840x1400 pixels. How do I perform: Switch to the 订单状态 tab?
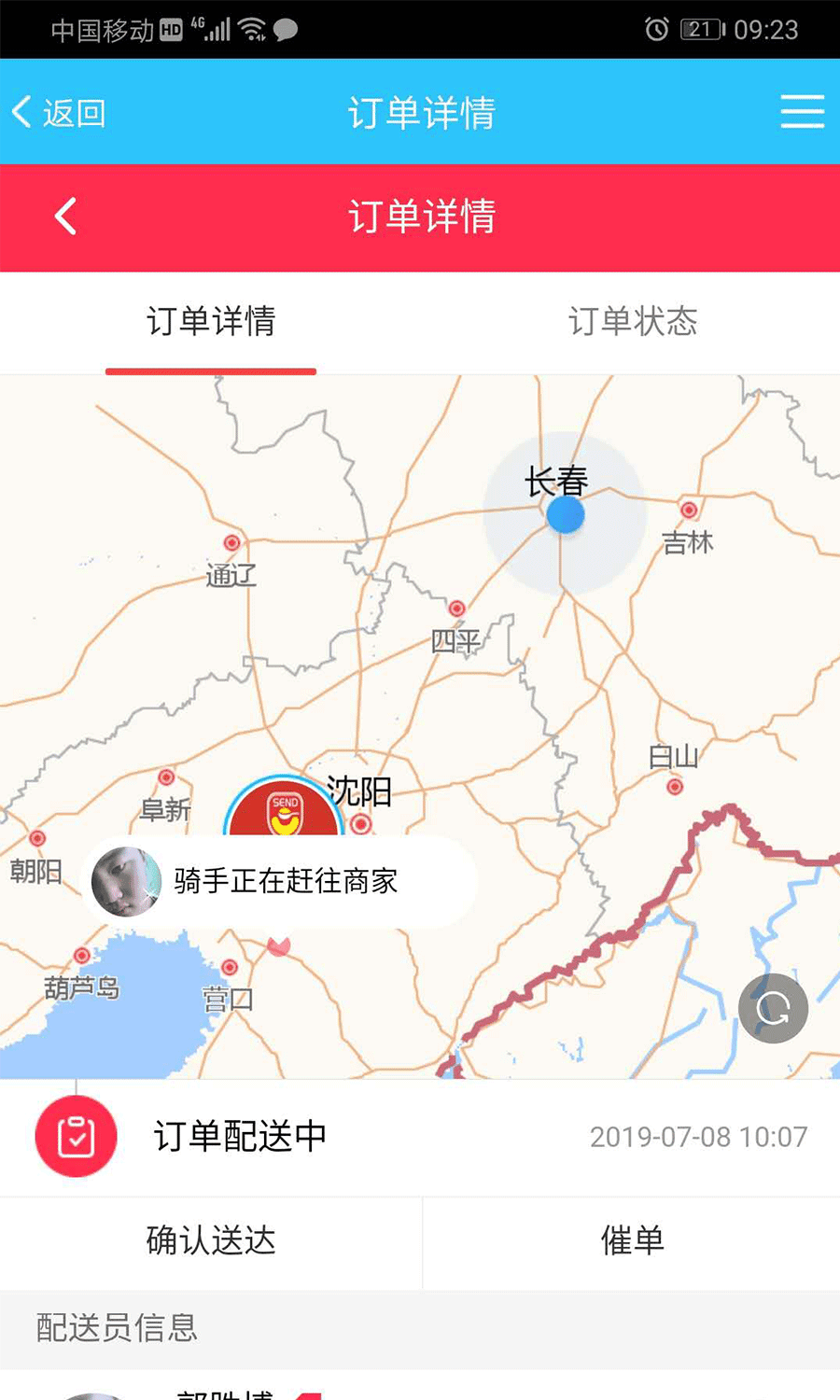pos(633,322)
